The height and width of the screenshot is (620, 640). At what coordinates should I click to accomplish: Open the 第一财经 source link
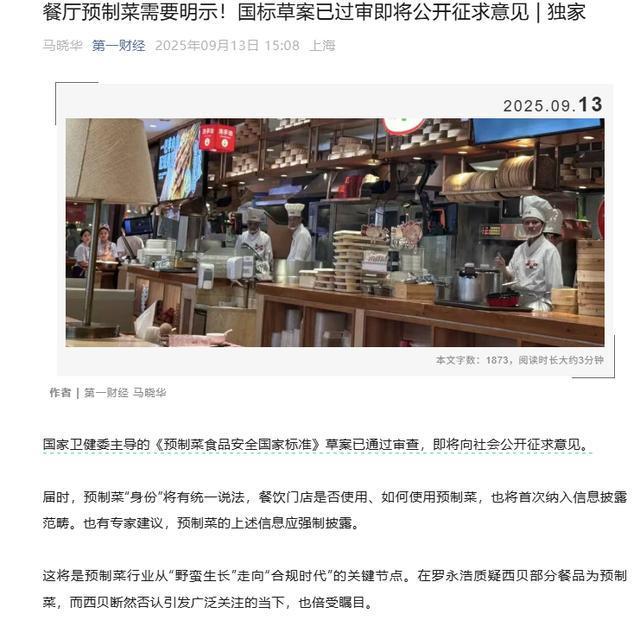point(118,45)
